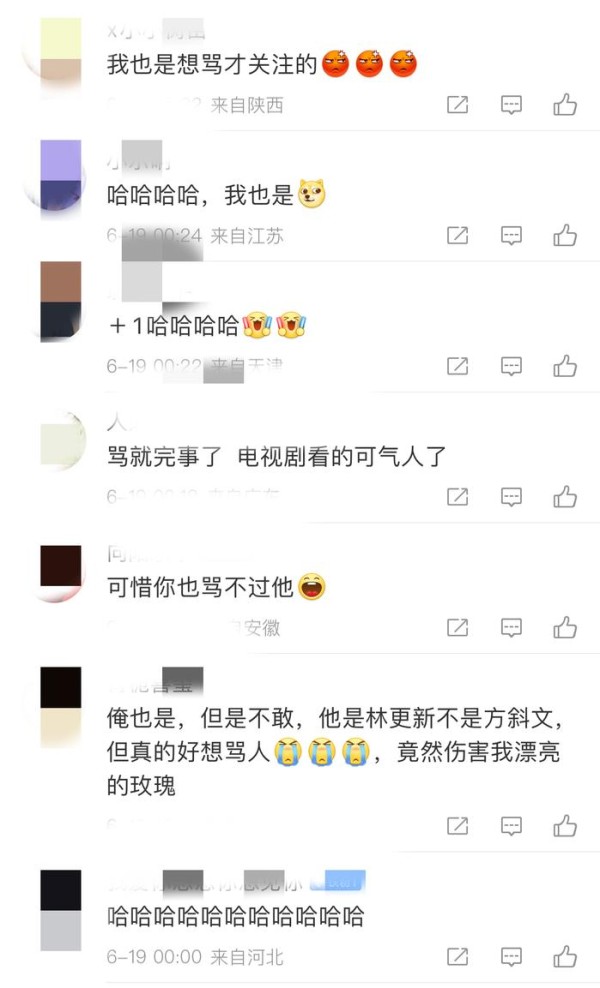
Task: Like the comment starting 俺也是，但是不敢
Action: click(x=565, y=825)
